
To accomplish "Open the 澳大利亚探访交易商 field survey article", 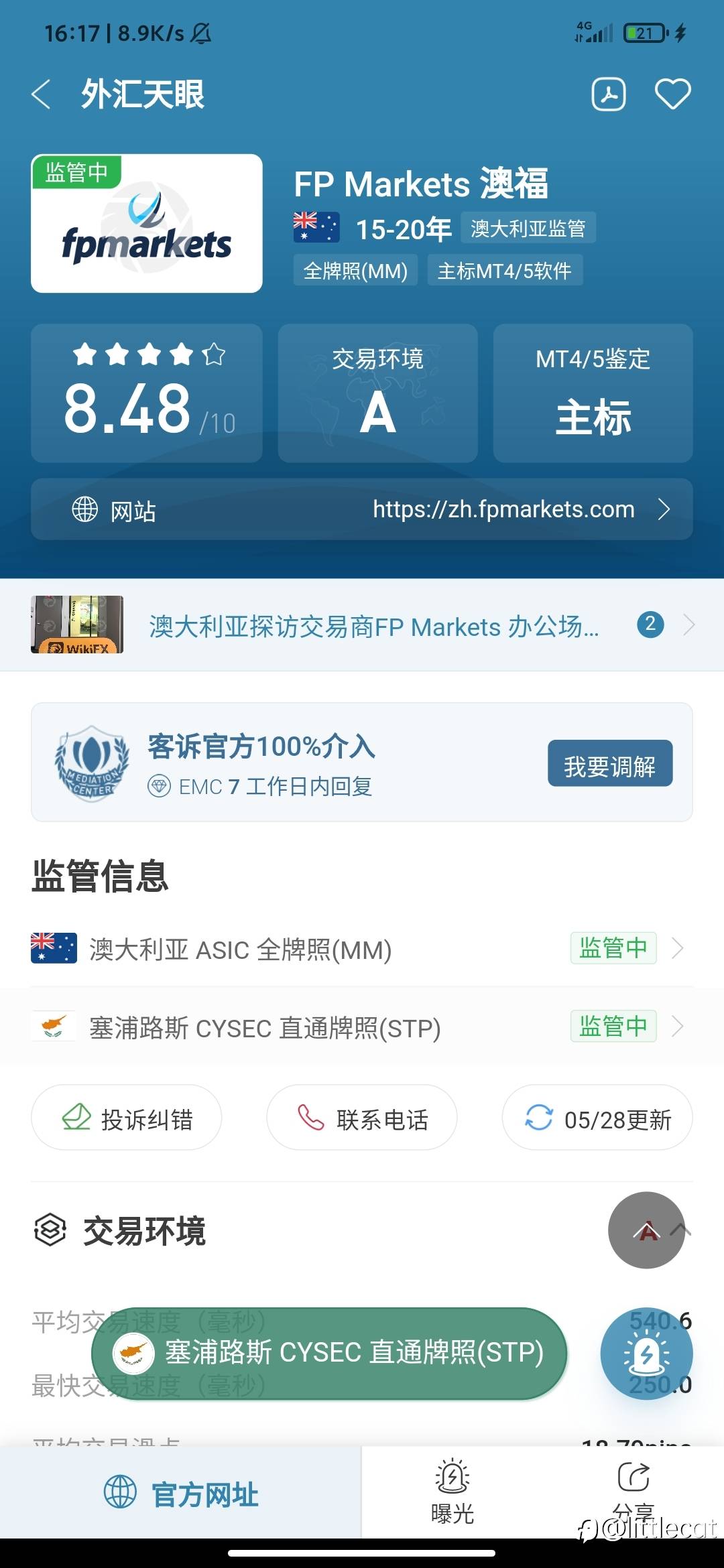I will point(362,625).
